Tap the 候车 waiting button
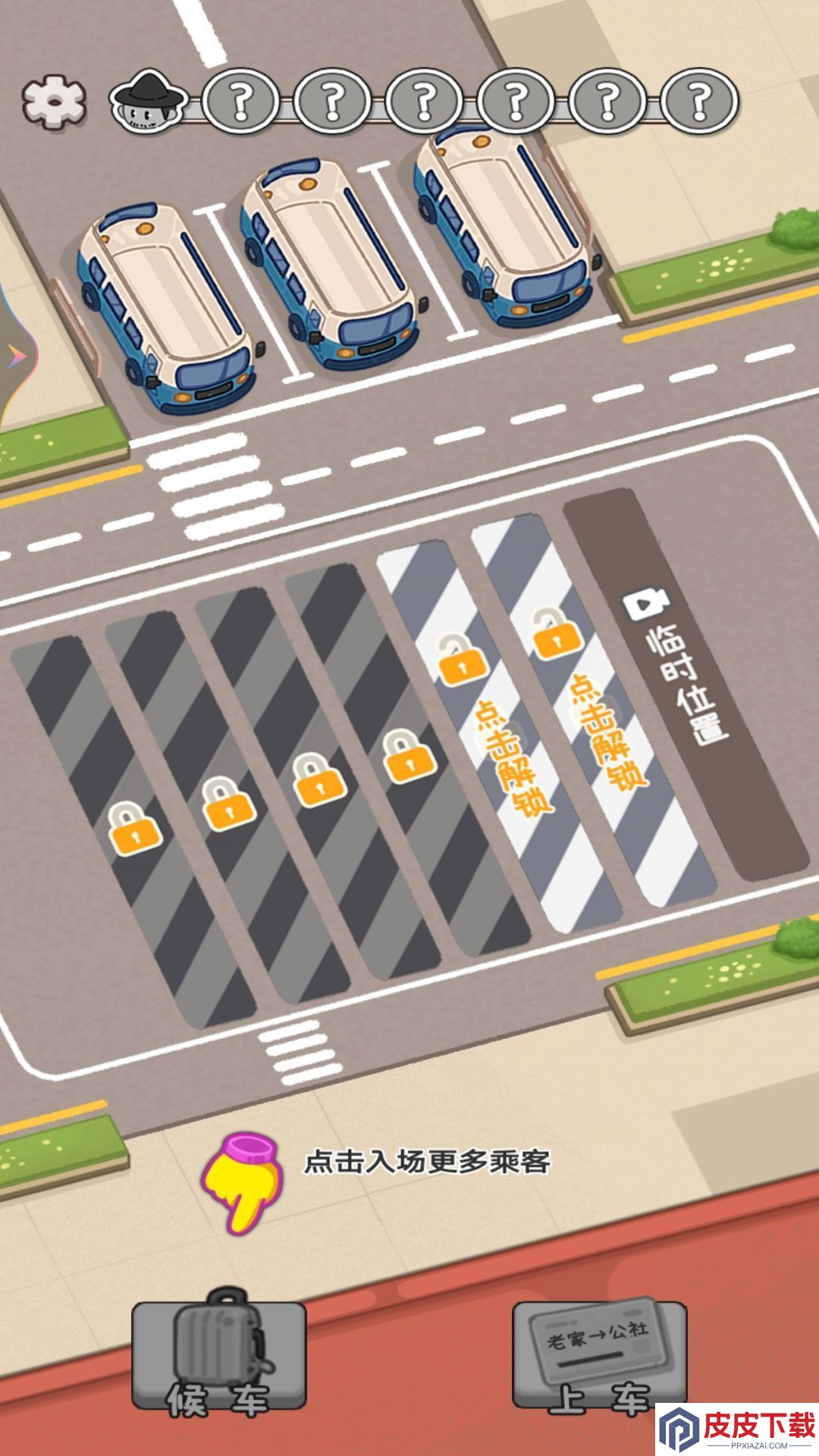This screenshot has height=1456, width=819. coord(219,1354)
